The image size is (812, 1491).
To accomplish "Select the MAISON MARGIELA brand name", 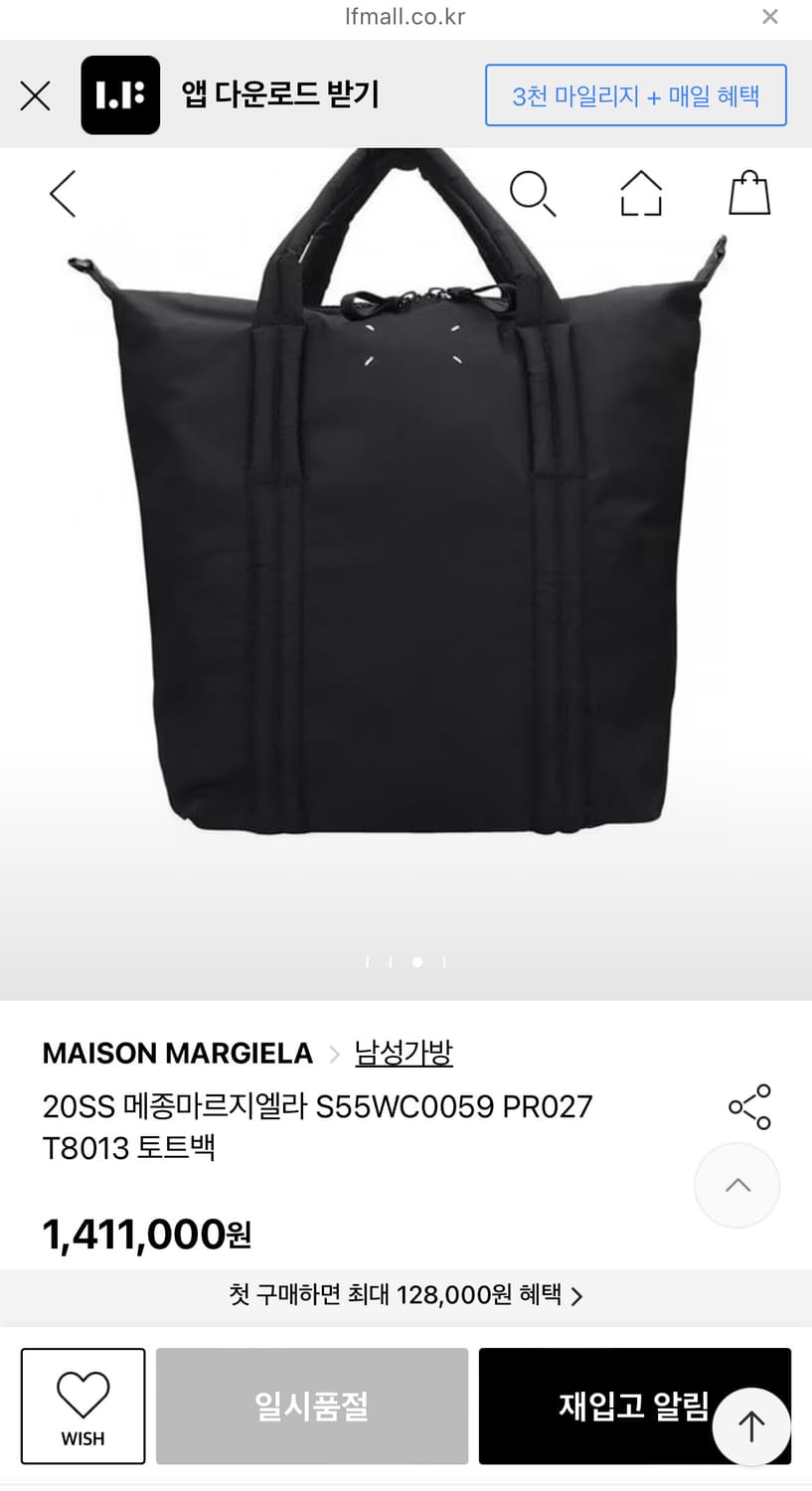I will point(177,1053).
